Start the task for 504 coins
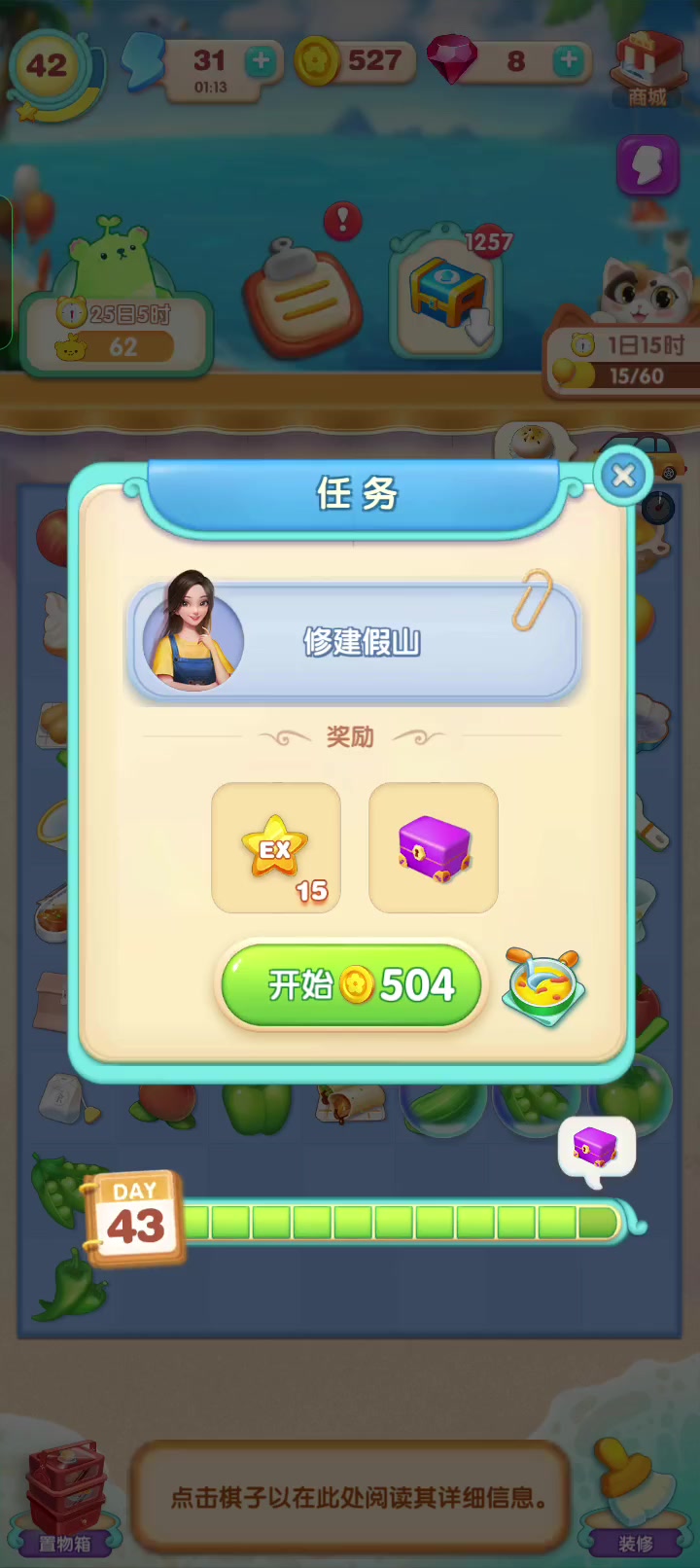Image resolution: width=700 pixels, height=1568 pixels. click(352, 984)
